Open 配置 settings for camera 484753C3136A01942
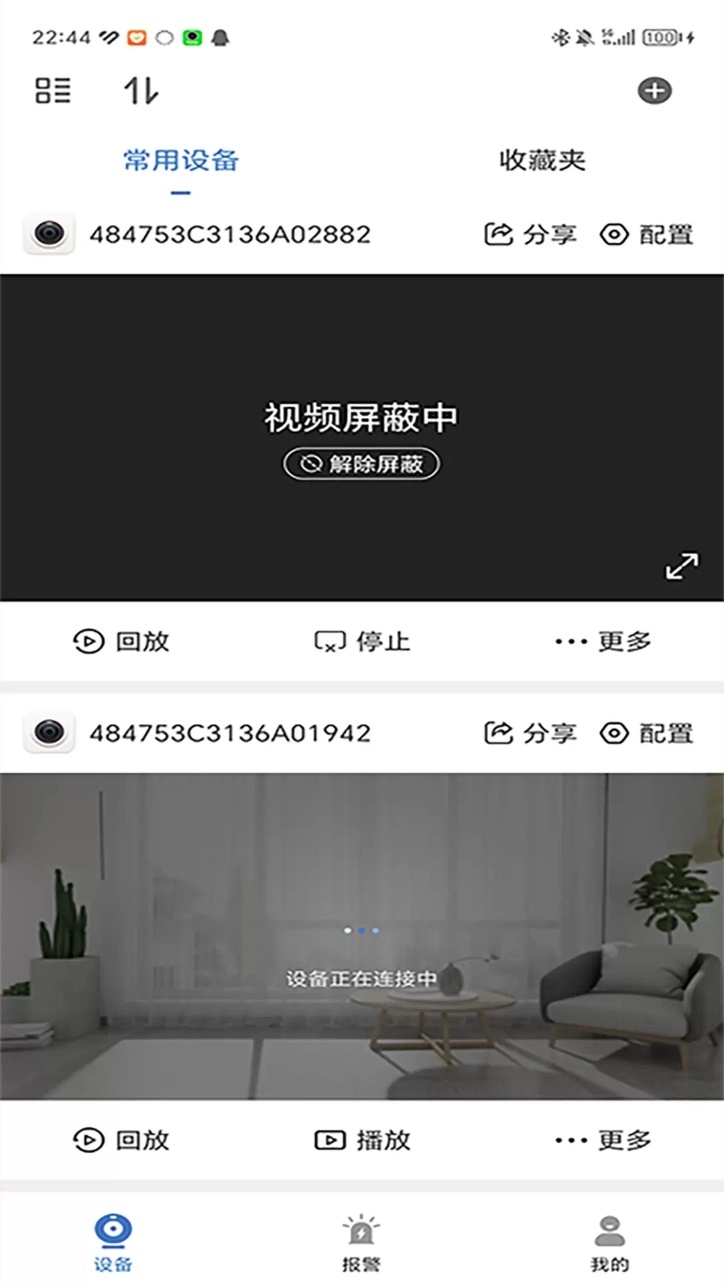Screen dimensions: 724x1287 pos(646,733)
